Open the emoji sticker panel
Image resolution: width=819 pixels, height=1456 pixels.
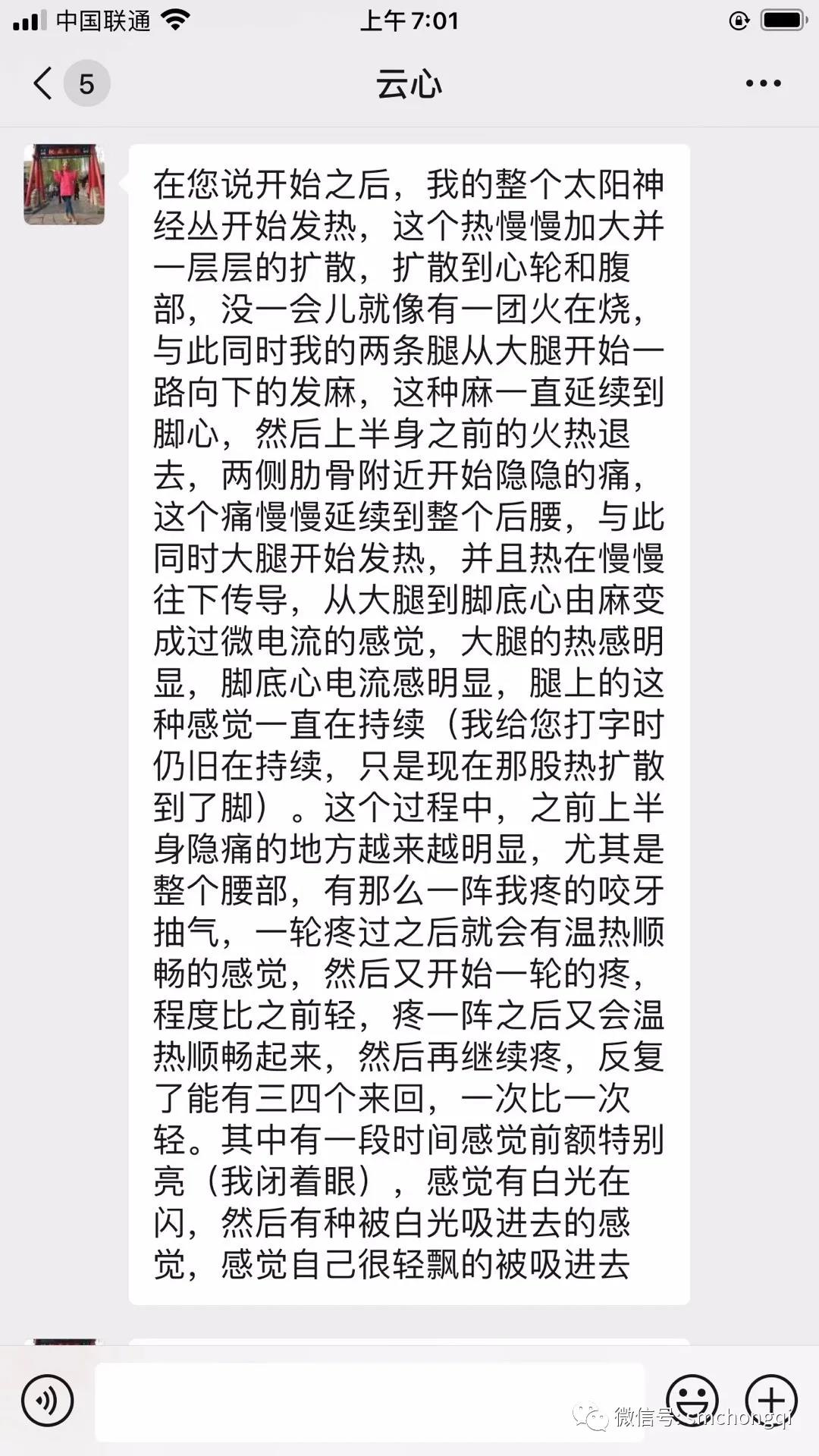(x=692, y=1399)
